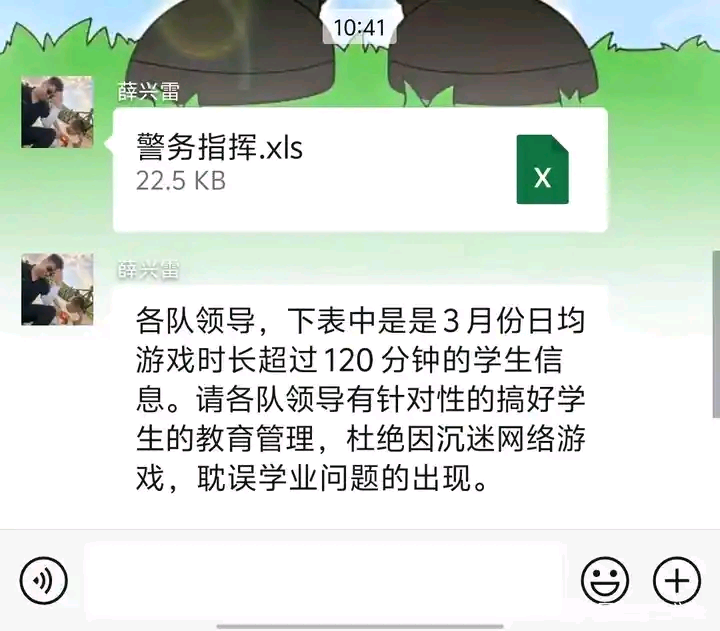Open the emoji picker
The height and width of the screenshot is (631, 720).
(x=605, y=580)
